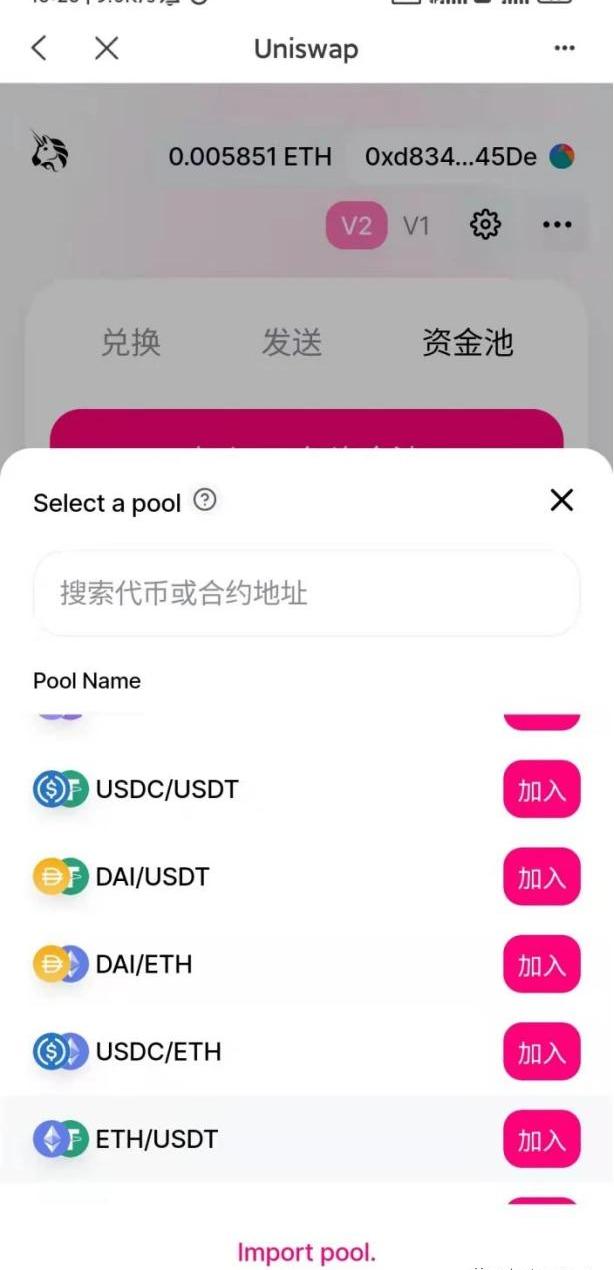Join the ETH/USDT pool
The width and height of the screenshot is (614, 1270).
click(x=541, y=1139)
